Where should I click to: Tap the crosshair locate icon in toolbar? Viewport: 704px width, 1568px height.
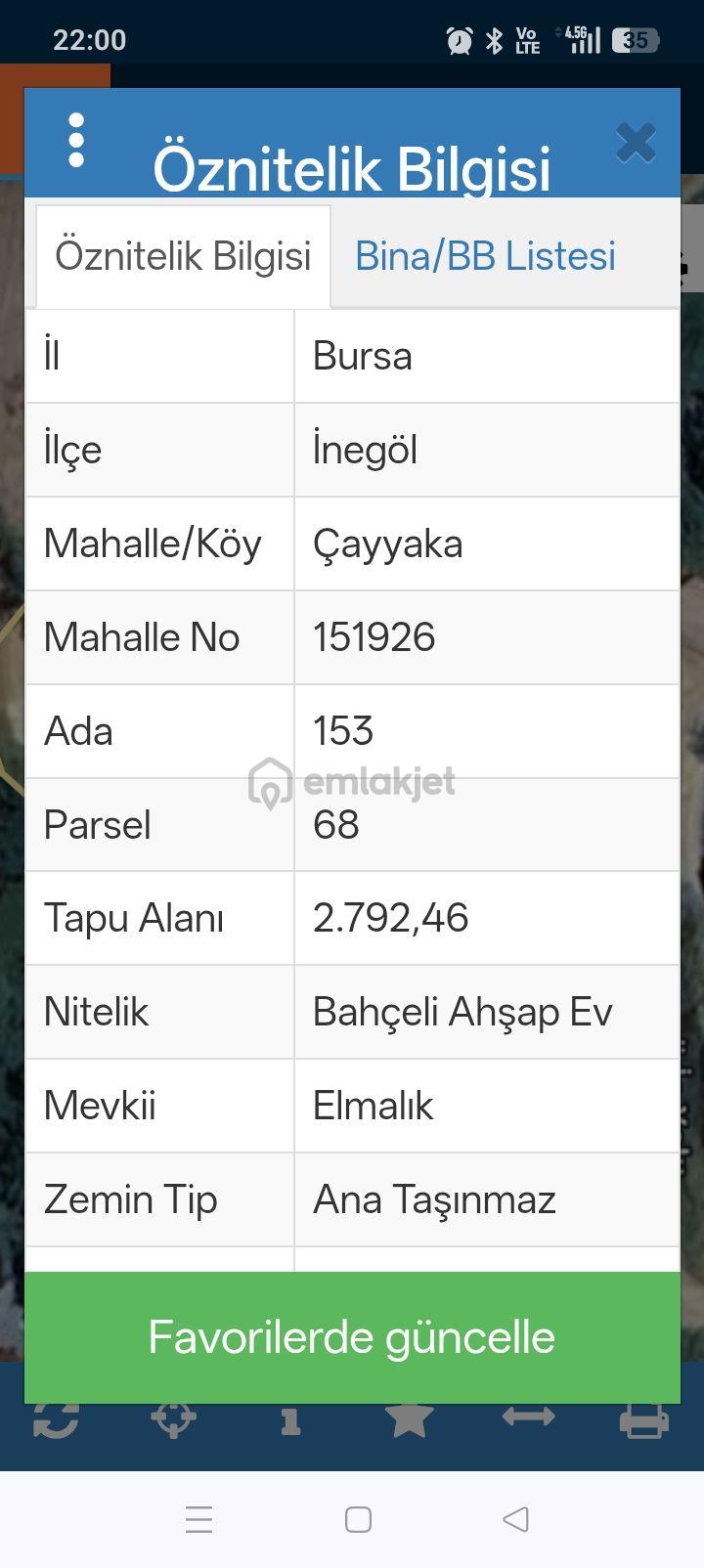173,1418
